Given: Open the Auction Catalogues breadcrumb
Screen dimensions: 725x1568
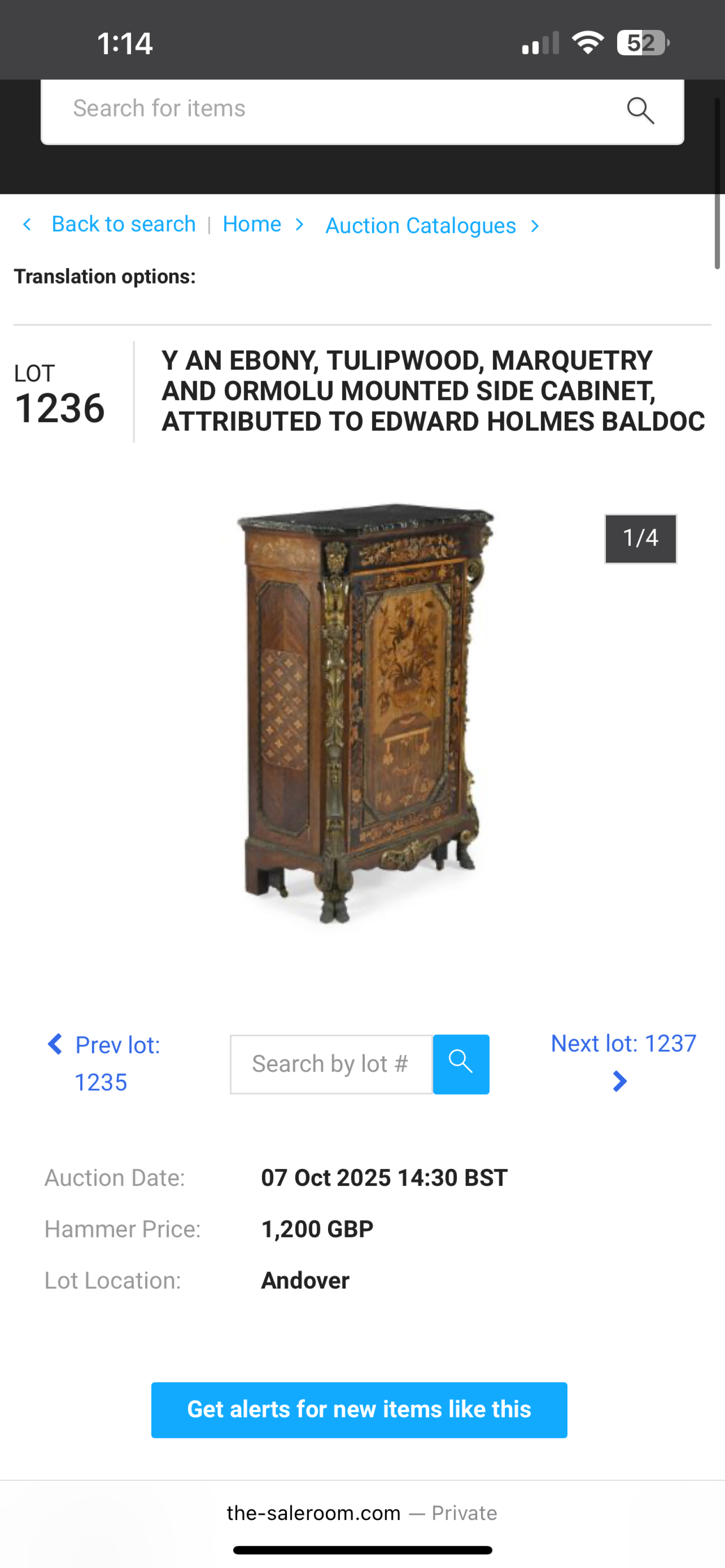Looking at the screenshot, I should [x=420, y=226].
